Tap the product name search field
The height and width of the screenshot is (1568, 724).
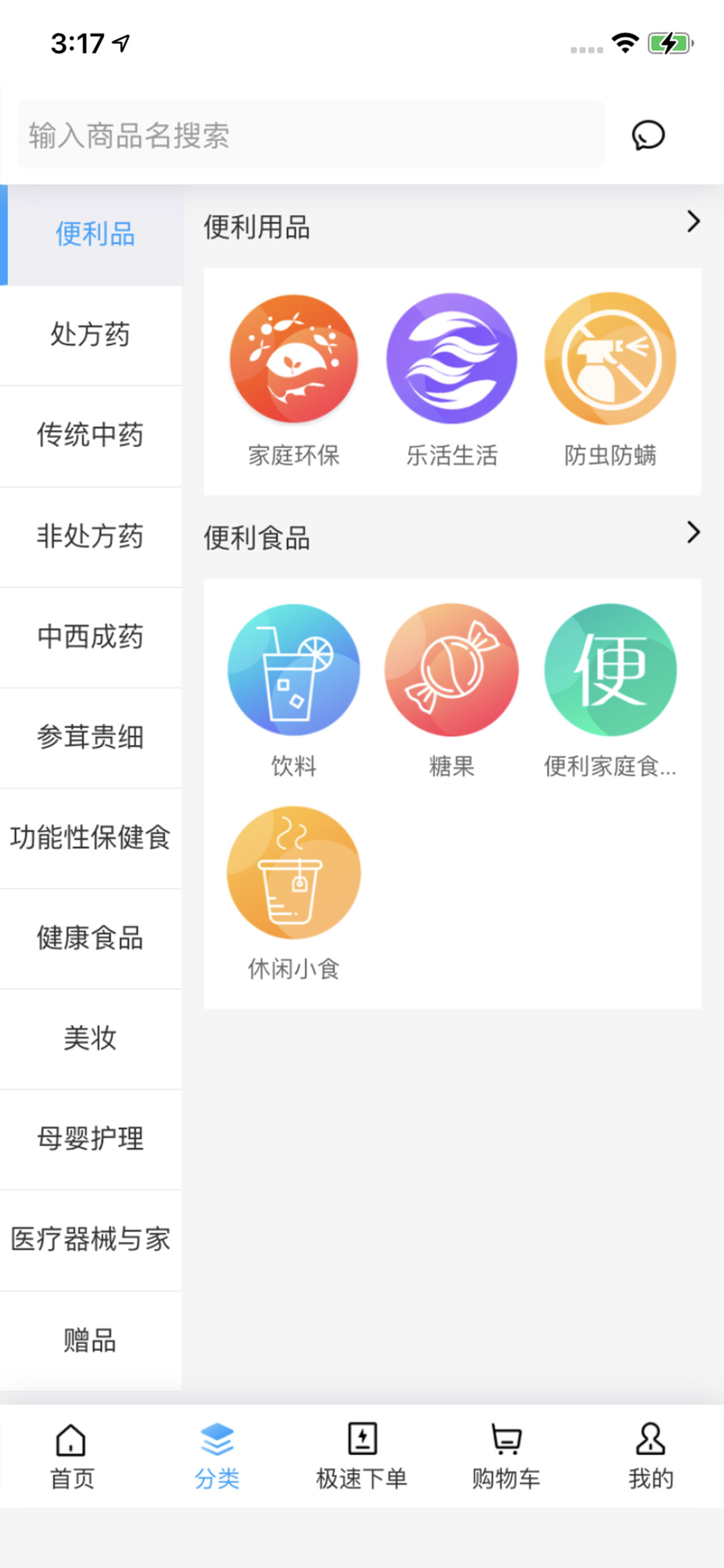click(x=311, y=135)
